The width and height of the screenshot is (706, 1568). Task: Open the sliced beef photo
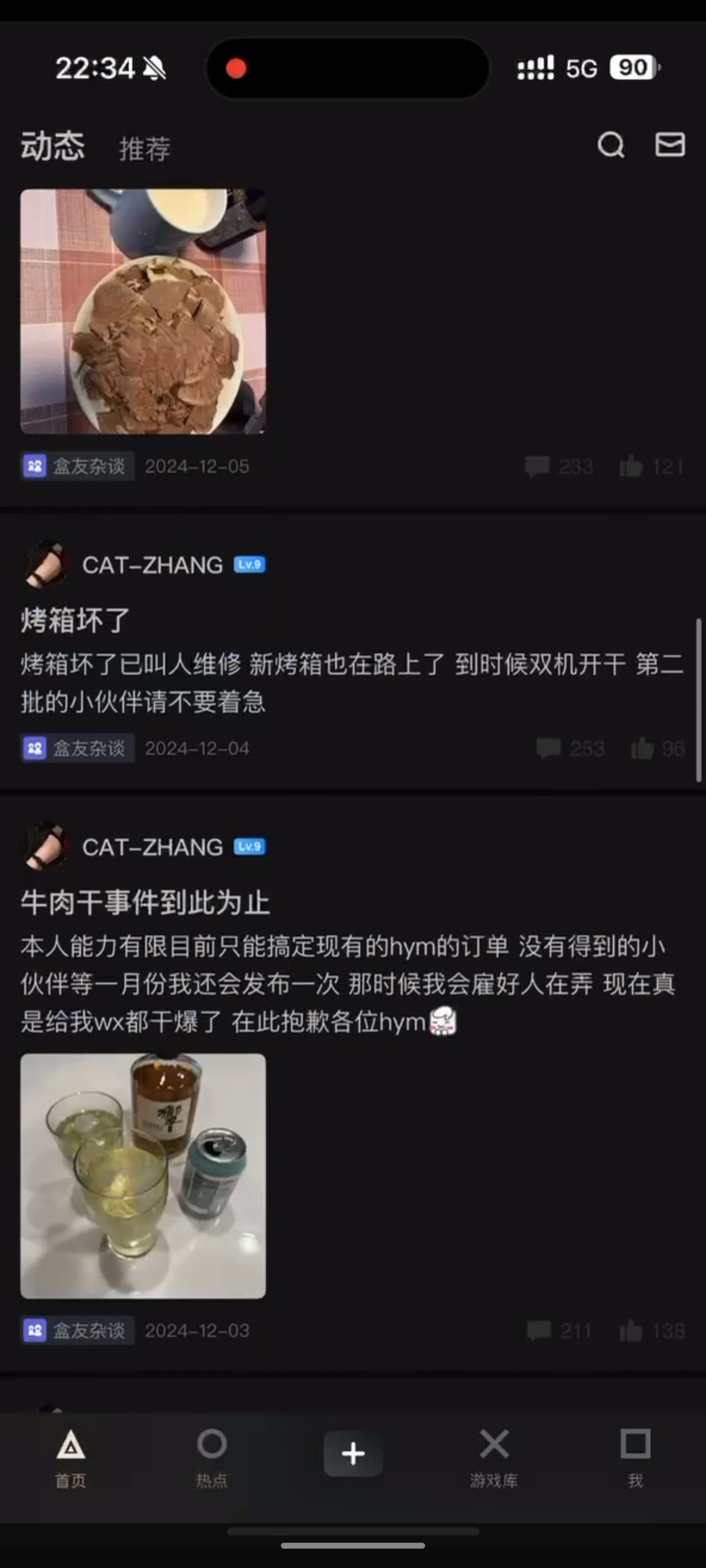pyautogui.click(x=143, y=311)
